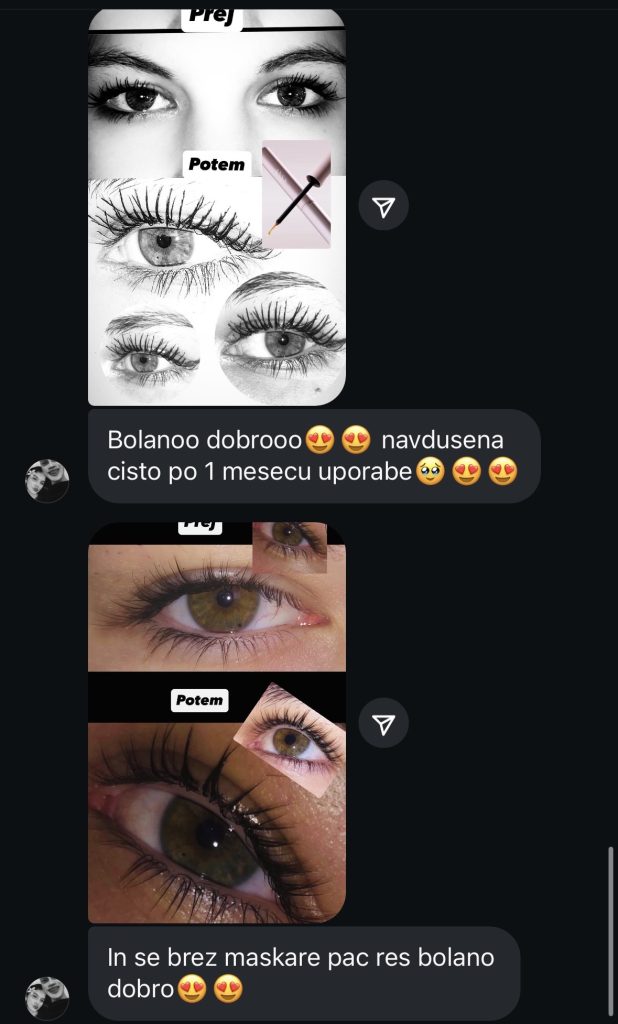Forward the green-eye before/after photo
Viewport: 618px width, 1024px height.
(384, 723)
